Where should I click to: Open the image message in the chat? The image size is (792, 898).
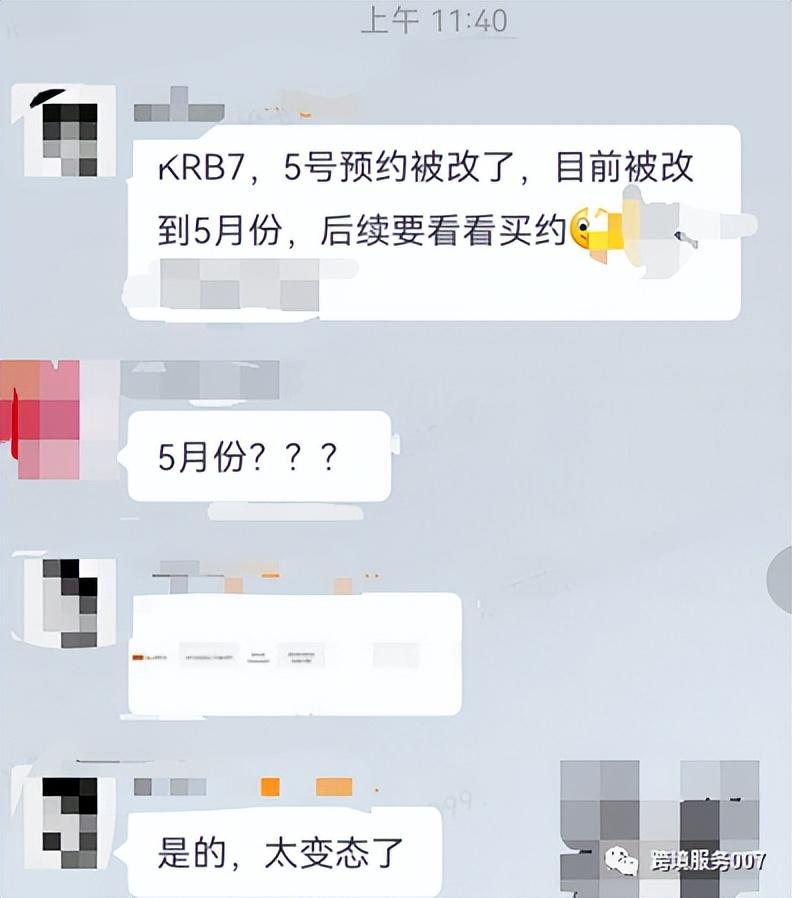point(295,655)
